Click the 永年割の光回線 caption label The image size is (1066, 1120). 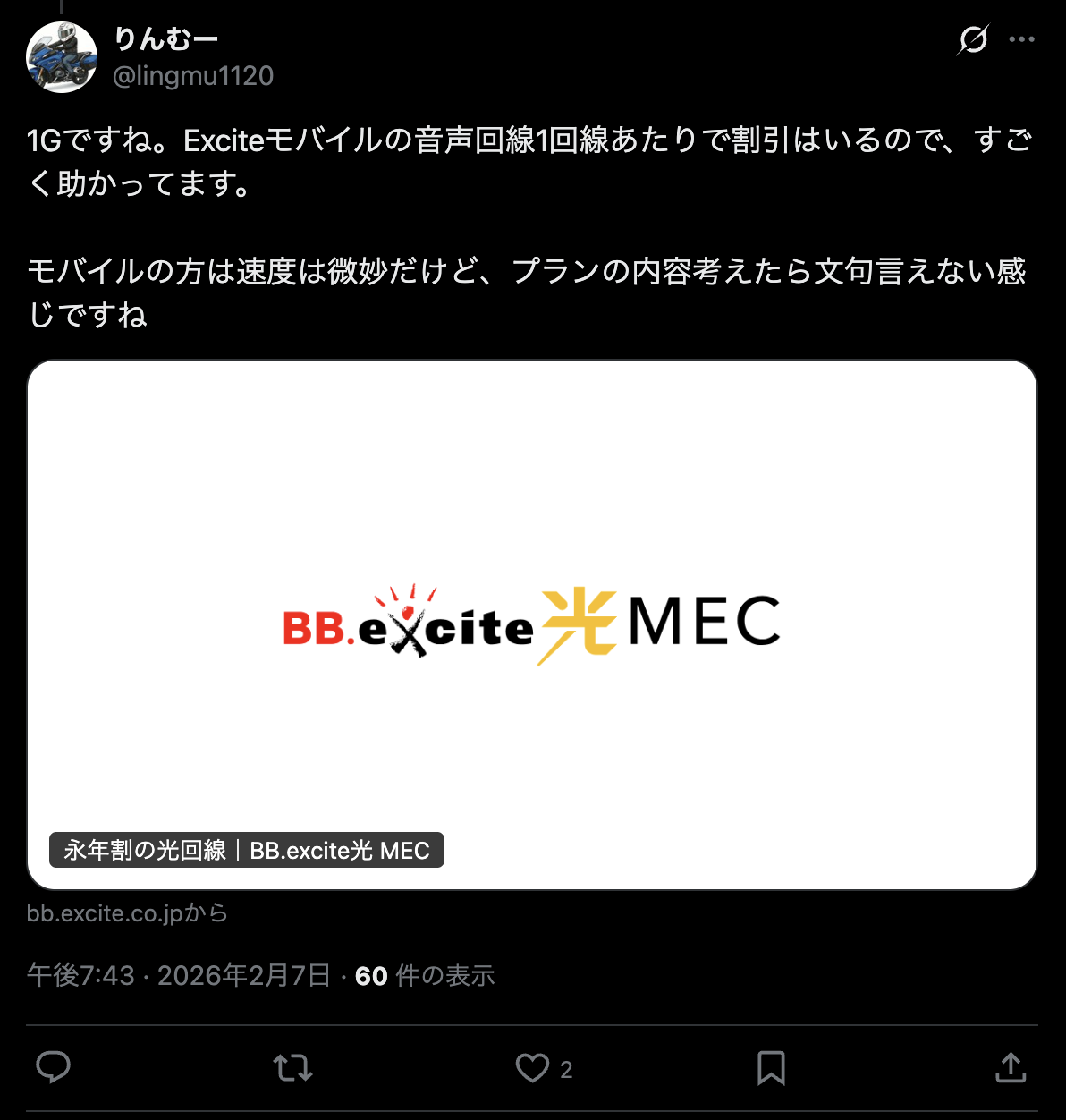point(246,851)
